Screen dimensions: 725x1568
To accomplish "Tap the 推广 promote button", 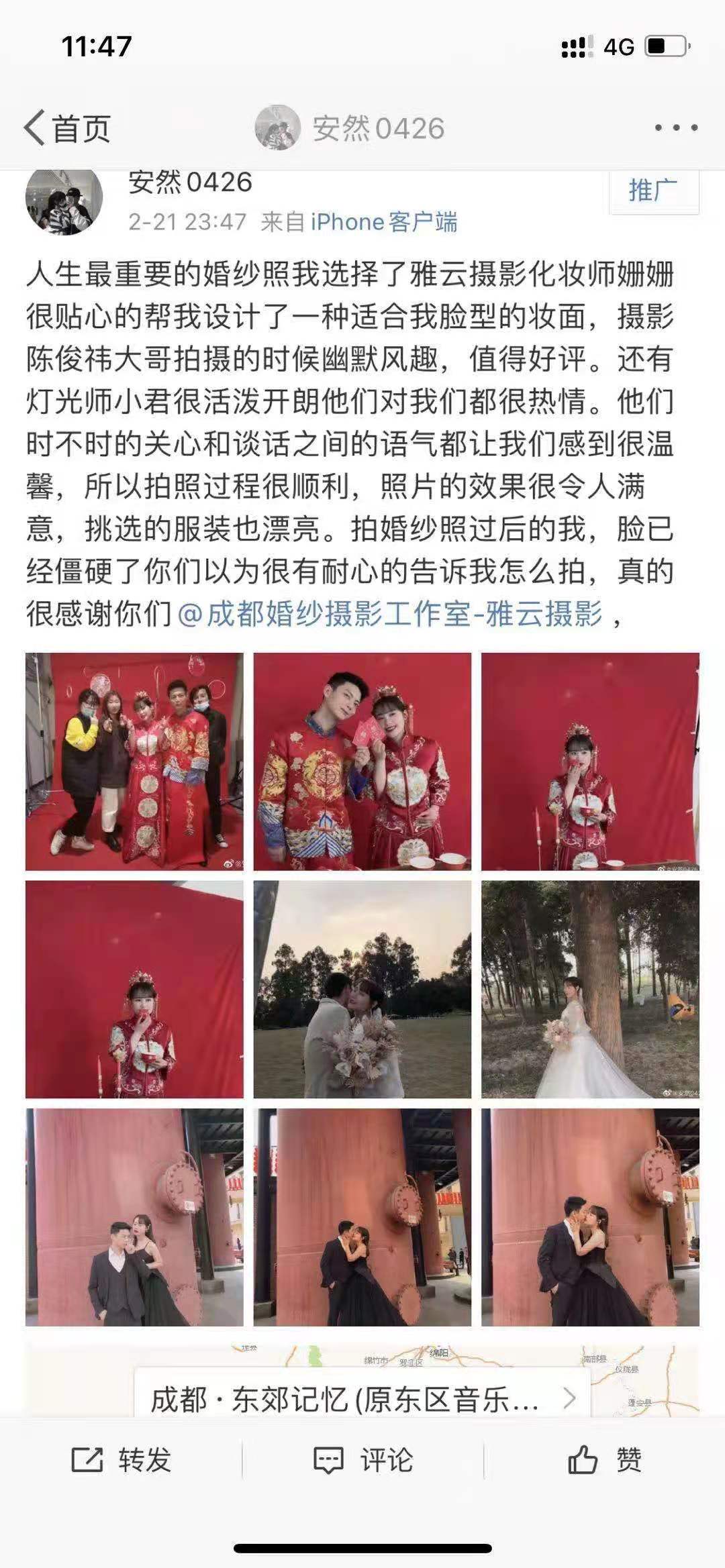I will (653, 191).
